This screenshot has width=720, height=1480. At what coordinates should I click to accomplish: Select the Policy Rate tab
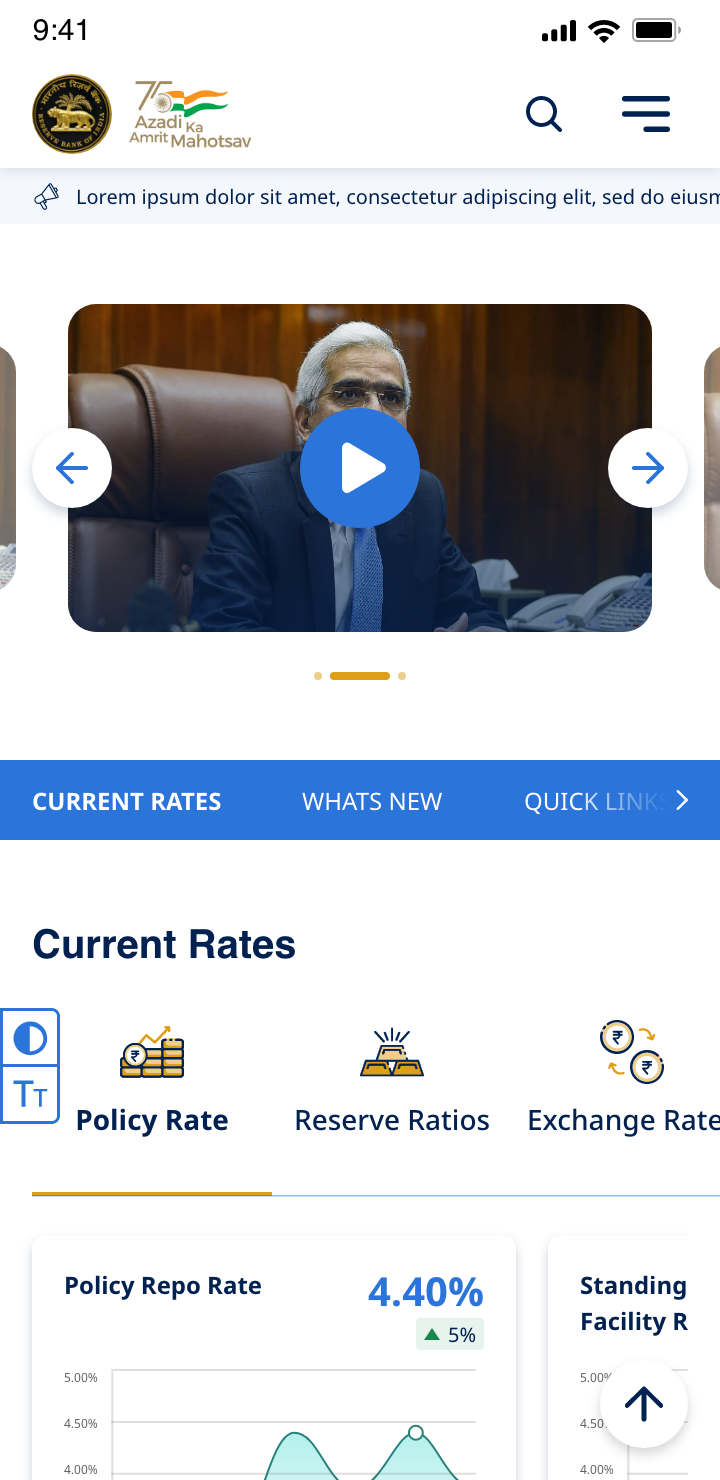(x=152, y=1080)
